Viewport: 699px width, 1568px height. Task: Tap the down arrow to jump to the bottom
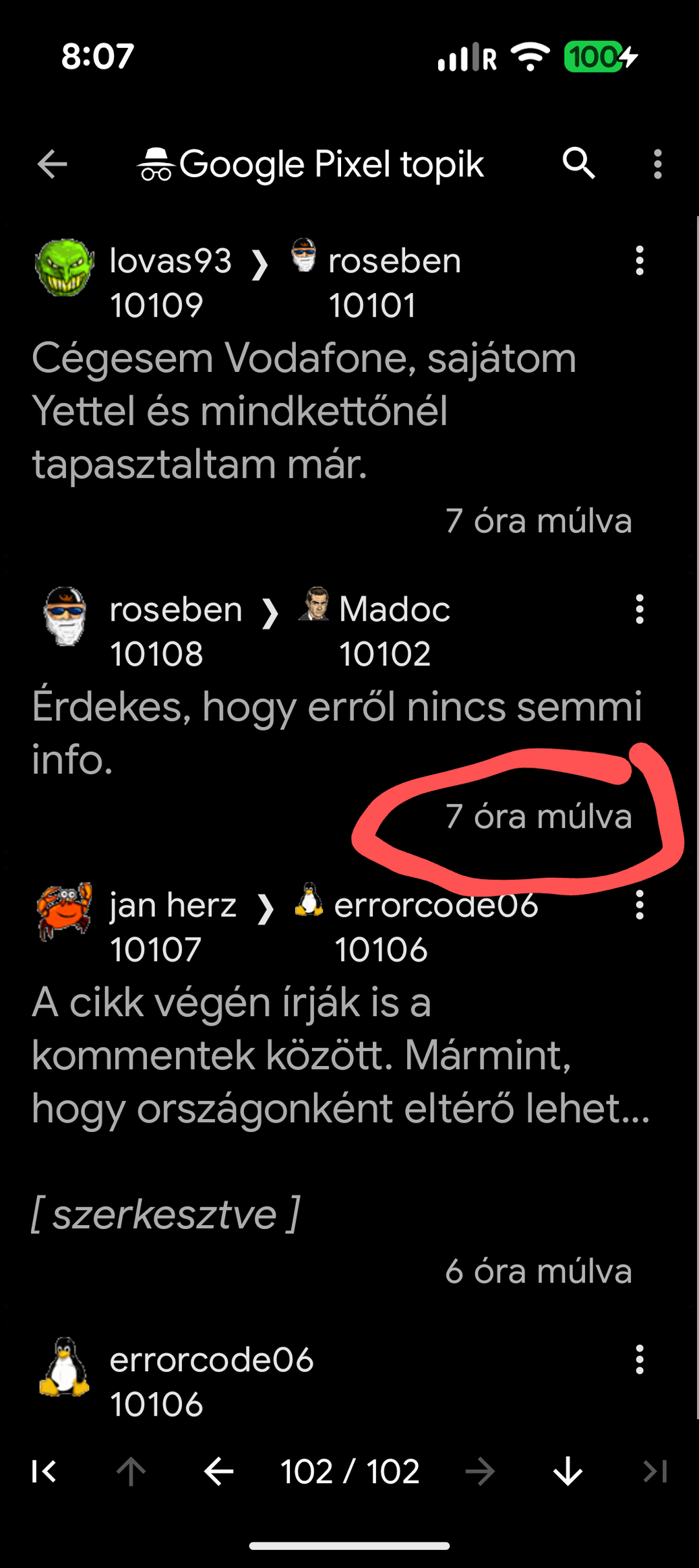tap(568, 1472)
